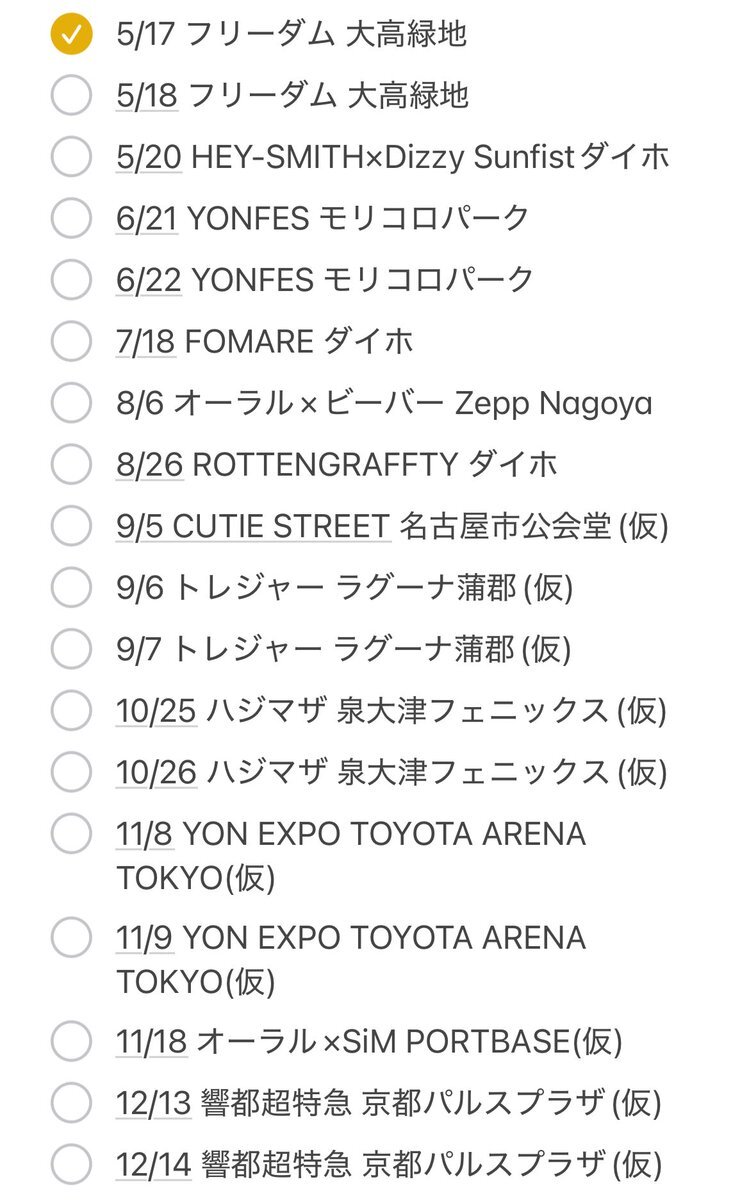
Task: Tick 9/5 CUTIE STREET 名古屋市公会堂
Action: [71, 526]
